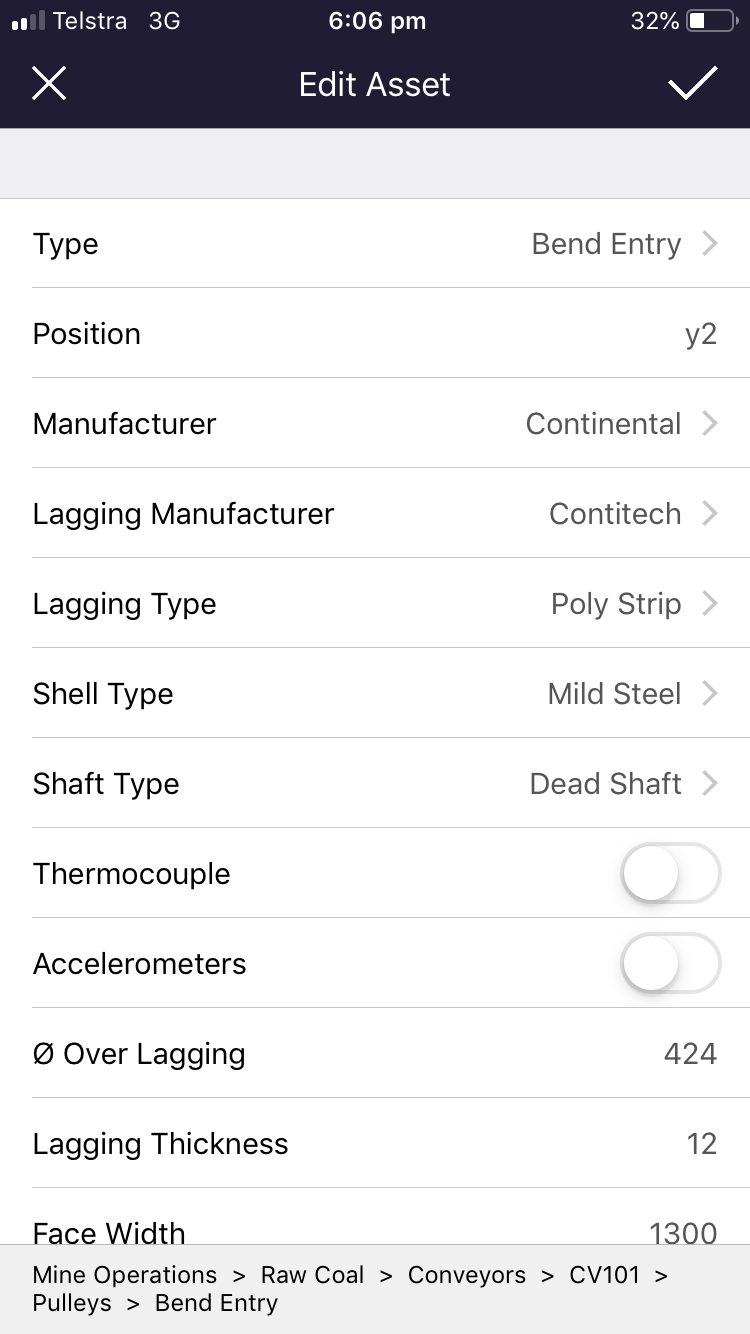Confirm edits with the checkmark
The height and width of the screenshot is (1334, 750).
[693, 84]
